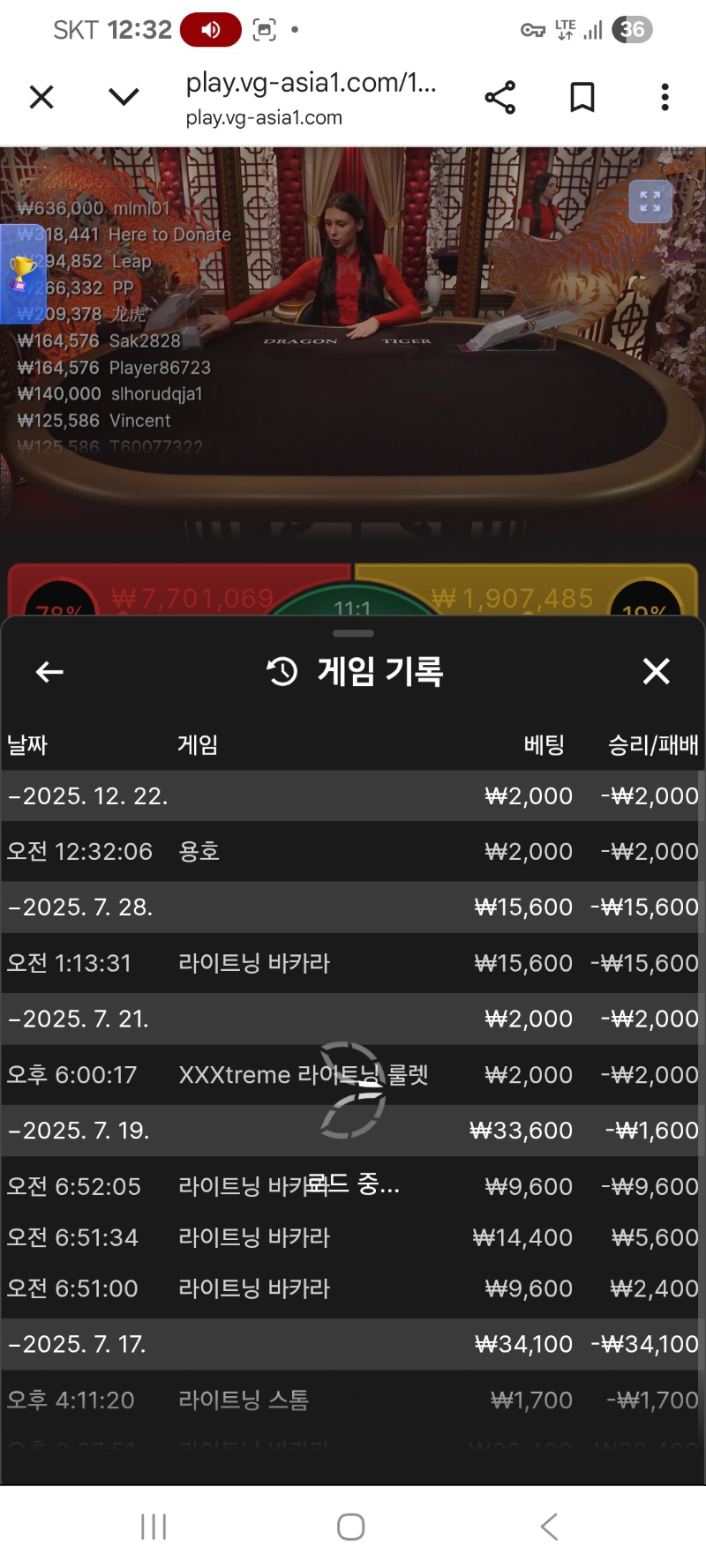Screen dimensions: 706x1568
Task: Open the trophy leaderboard icon
Action: tap(21, 273)
